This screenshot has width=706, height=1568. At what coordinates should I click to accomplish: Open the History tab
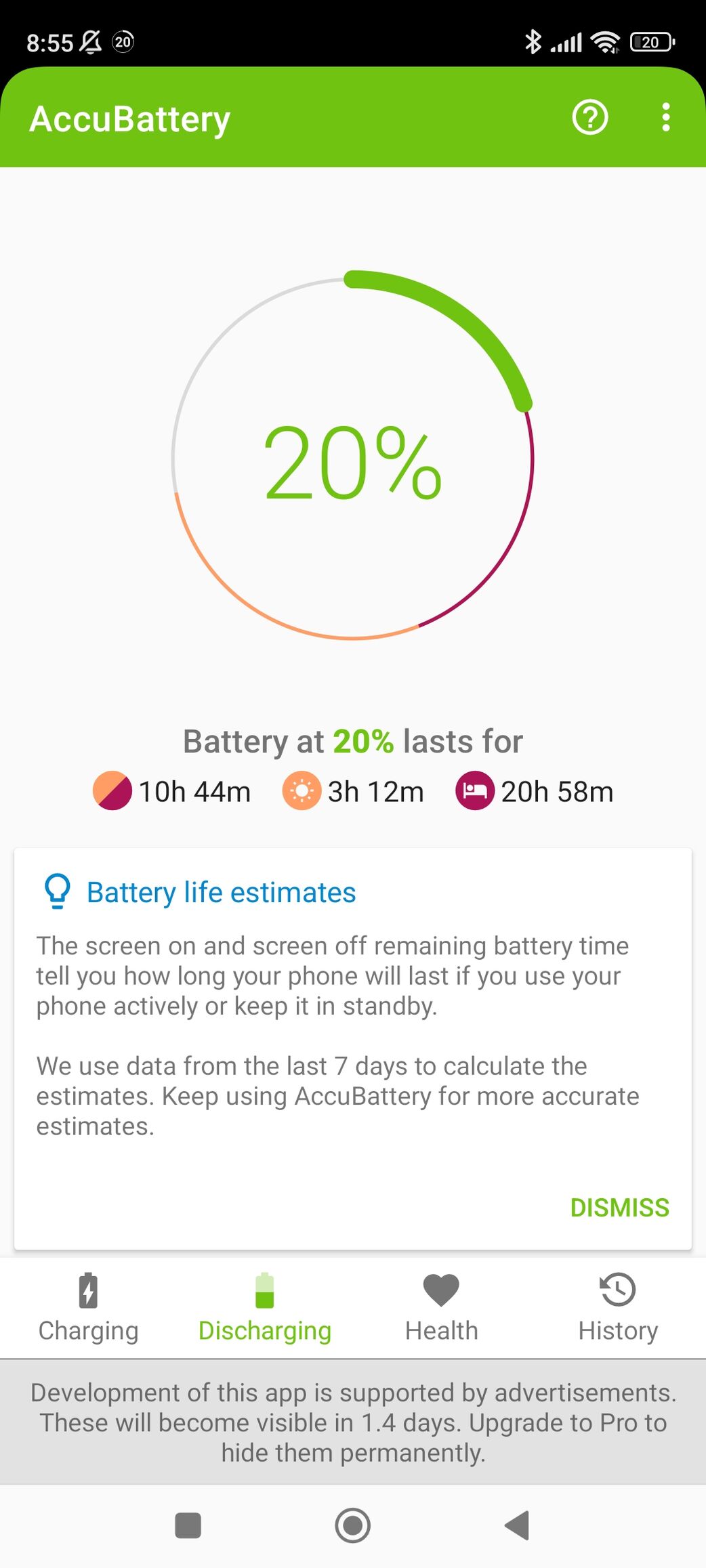point(618,1308)
